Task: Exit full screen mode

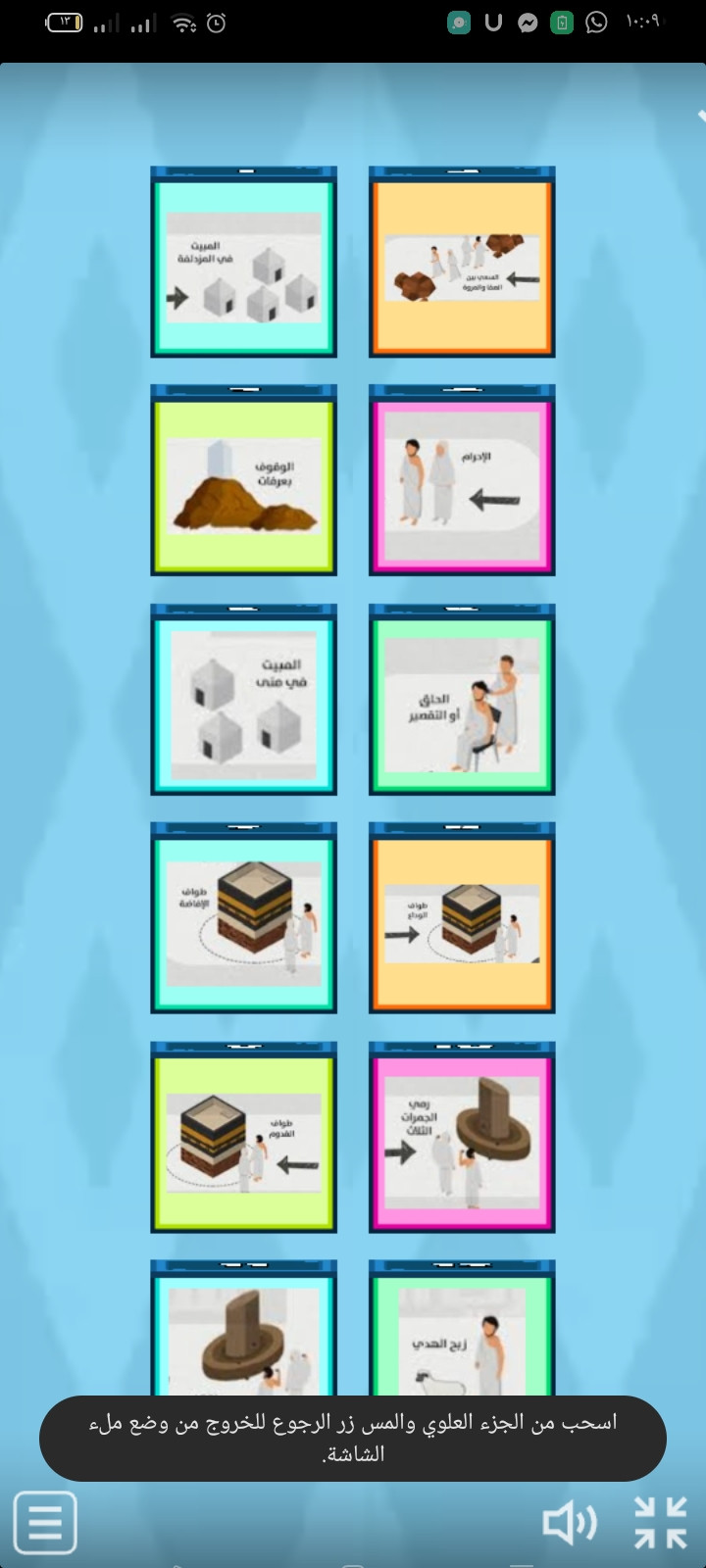Action: pos(660,1523)
